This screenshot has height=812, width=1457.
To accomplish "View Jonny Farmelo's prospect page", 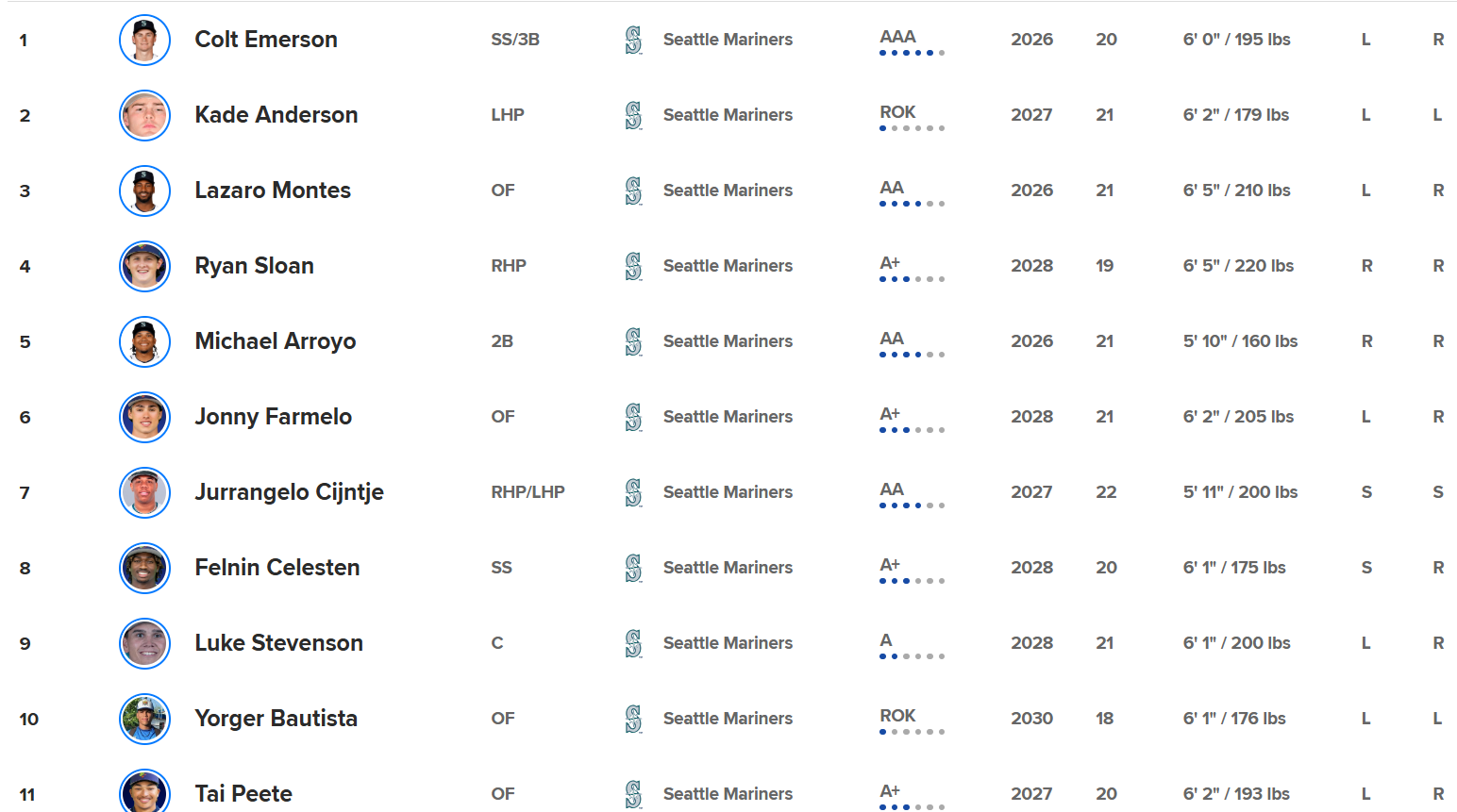I will [273, 417].
